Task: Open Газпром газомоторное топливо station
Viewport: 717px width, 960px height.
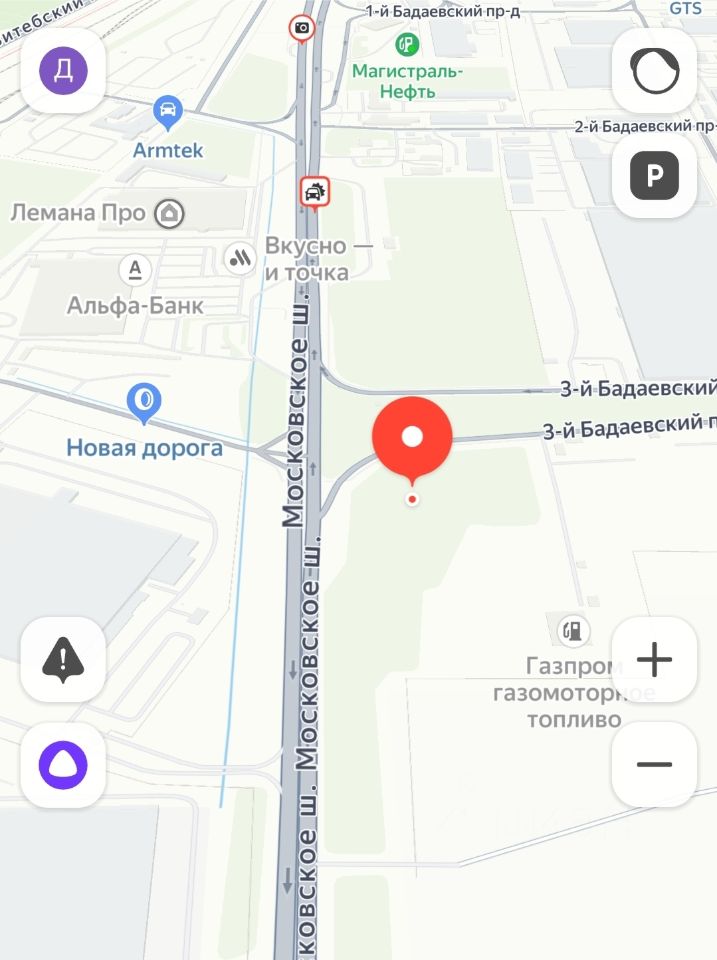Action: [574, 630]
